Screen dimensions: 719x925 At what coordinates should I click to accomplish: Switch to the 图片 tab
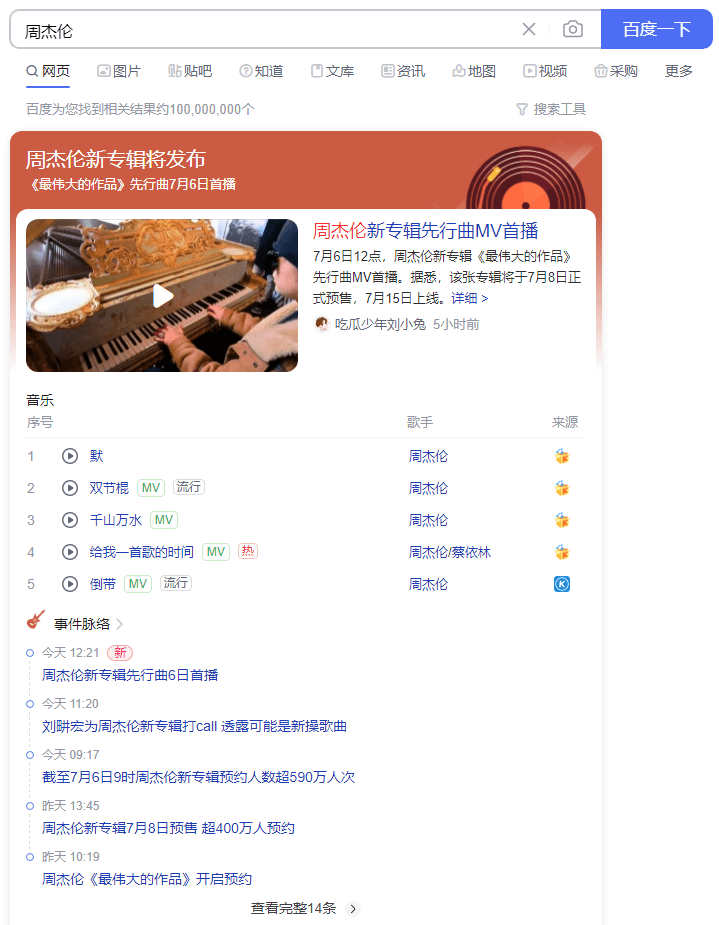point(119,71)
